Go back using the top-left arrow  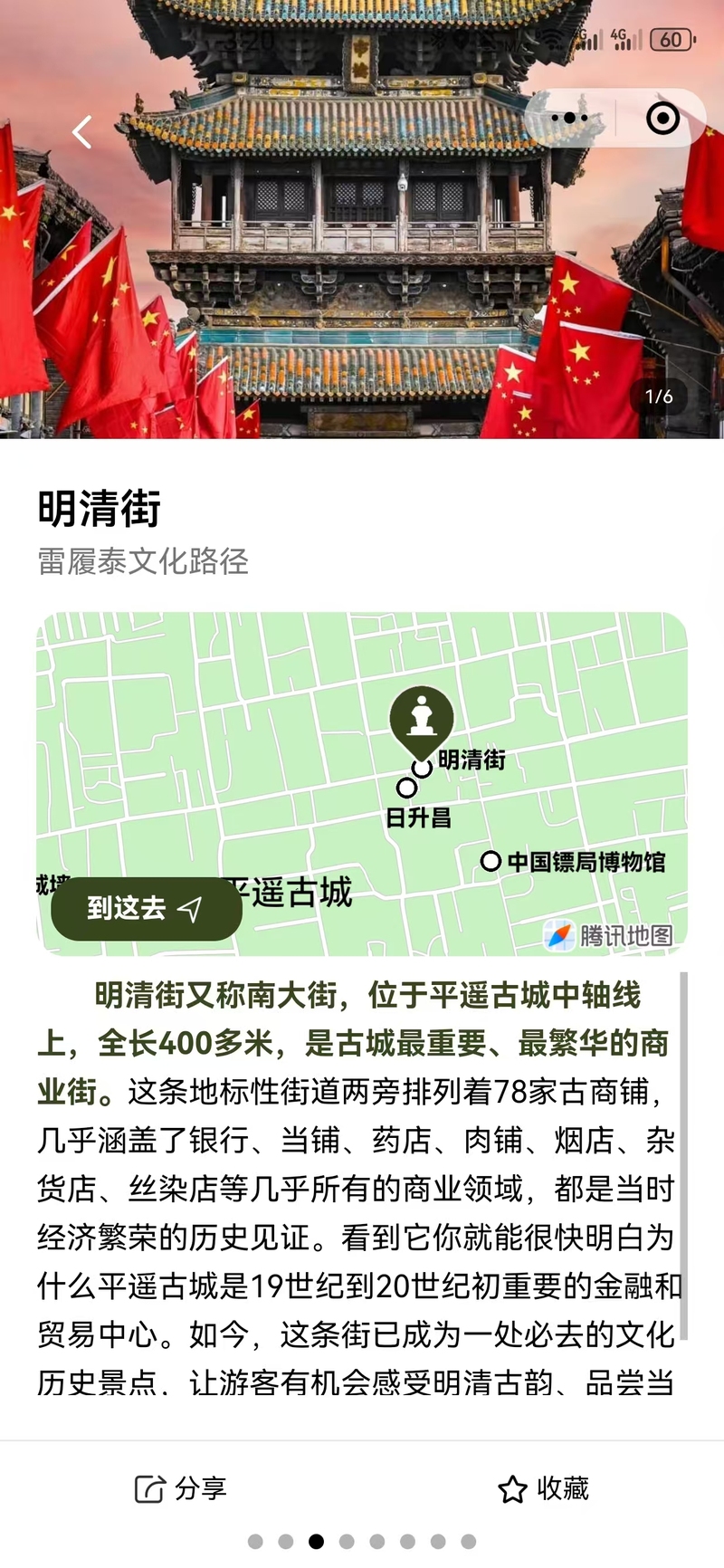pyautogui.click(x=82, y=132)
